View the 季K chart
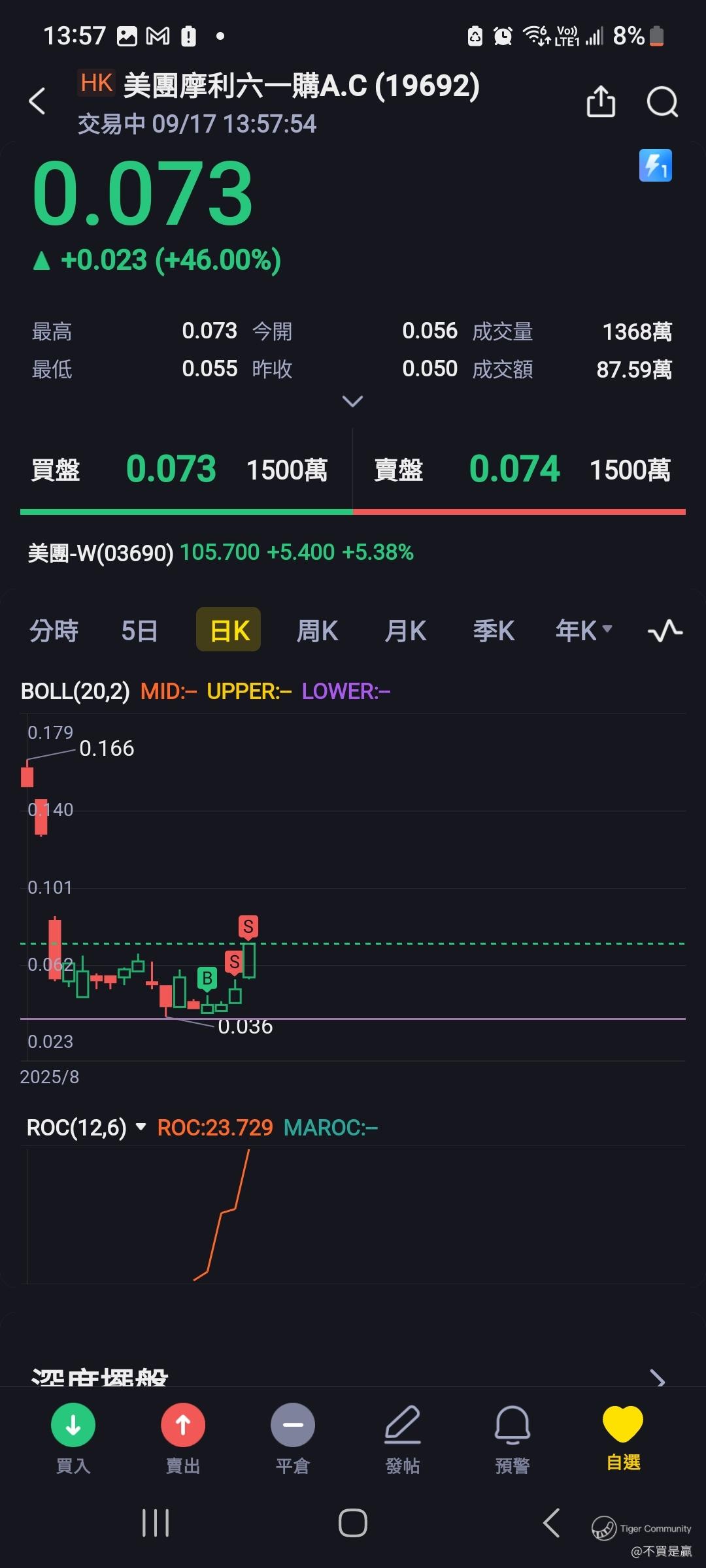 point(494,630)
